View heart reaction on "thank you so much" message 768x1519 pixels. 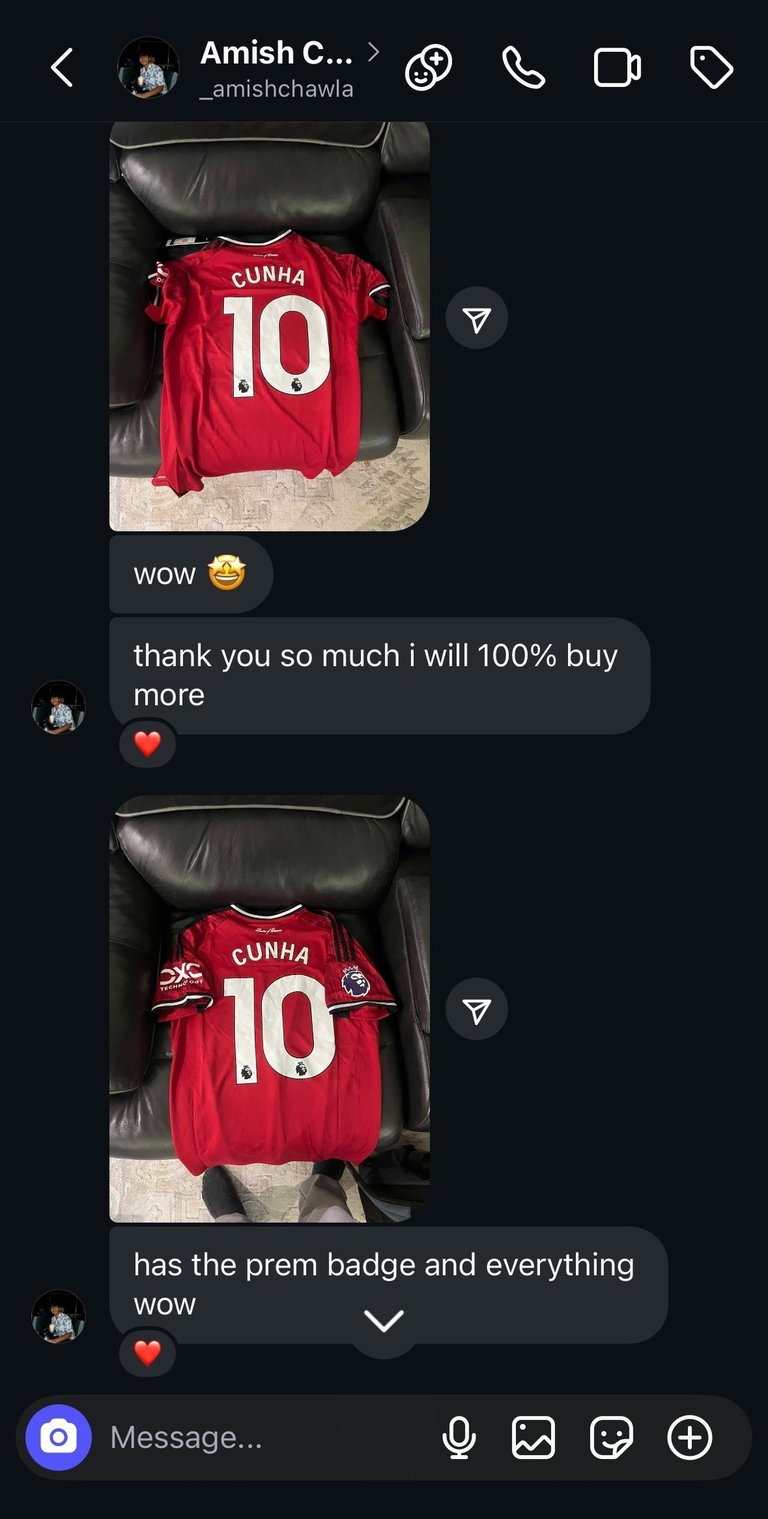click(147, 744)
